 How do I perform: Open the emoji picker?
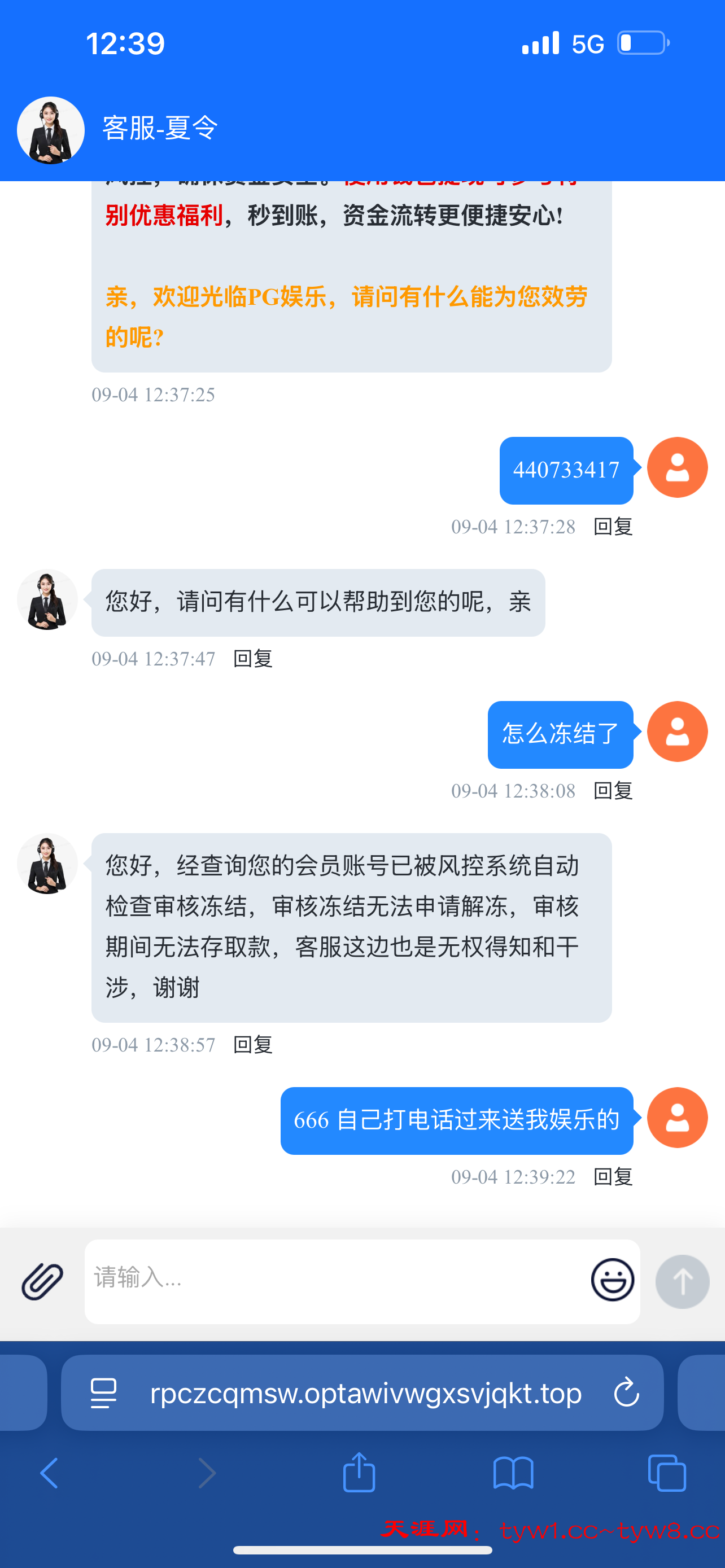[x=613, y=1280]
